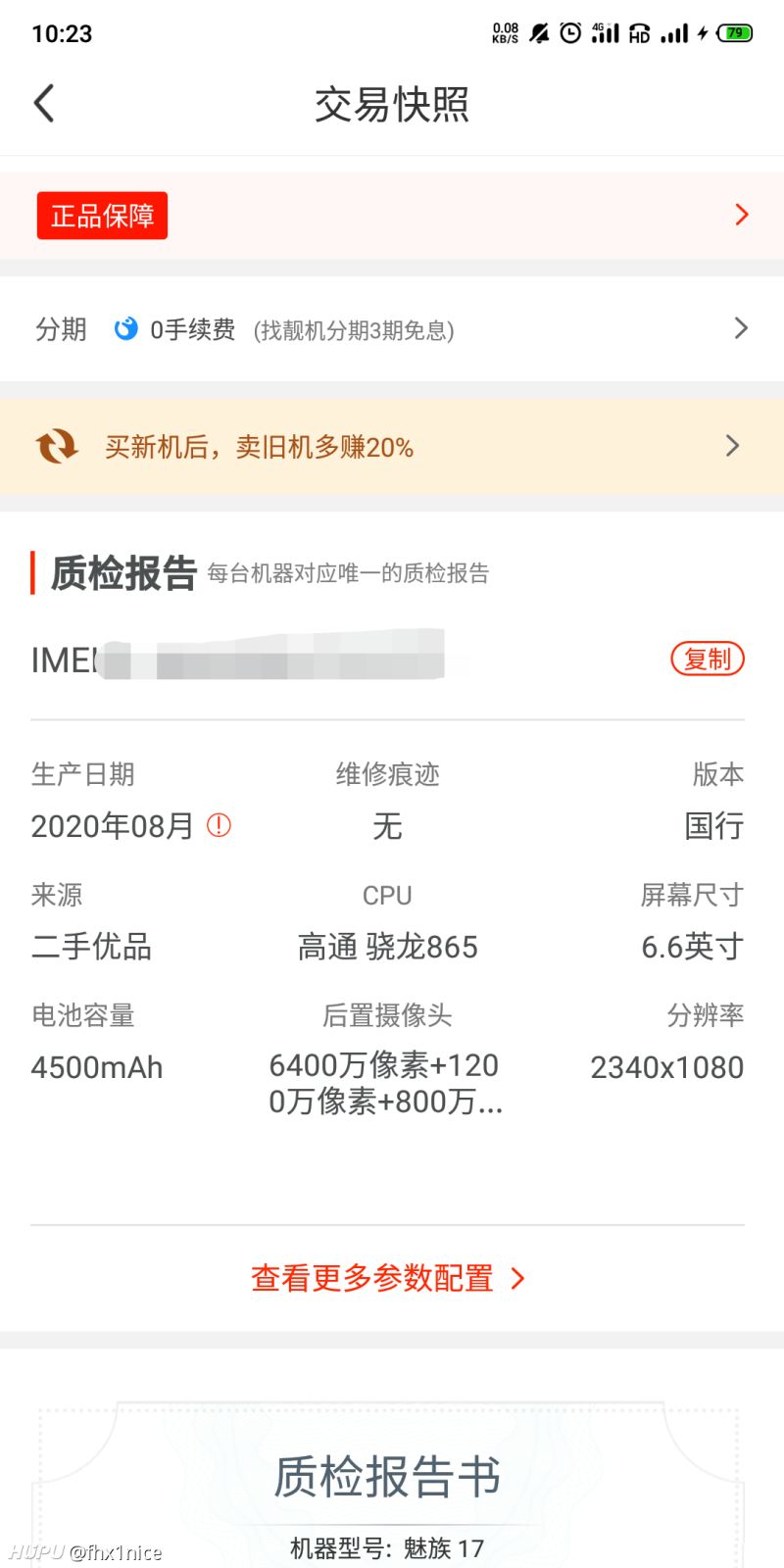
Task: Expand the 分期 installment options chevron
Action: (x=742, y=328)
